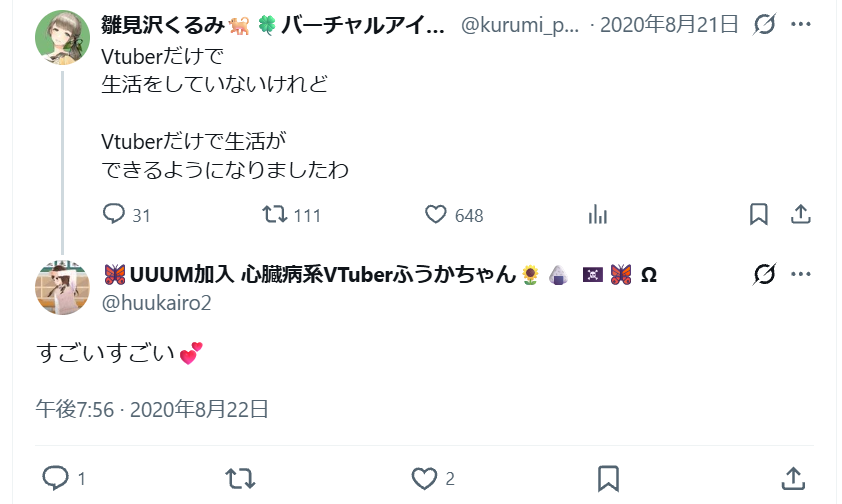Tap Grok icon on the 雛見沢くるみ post
Screen dimensions: 842x504
coord(764,24)
